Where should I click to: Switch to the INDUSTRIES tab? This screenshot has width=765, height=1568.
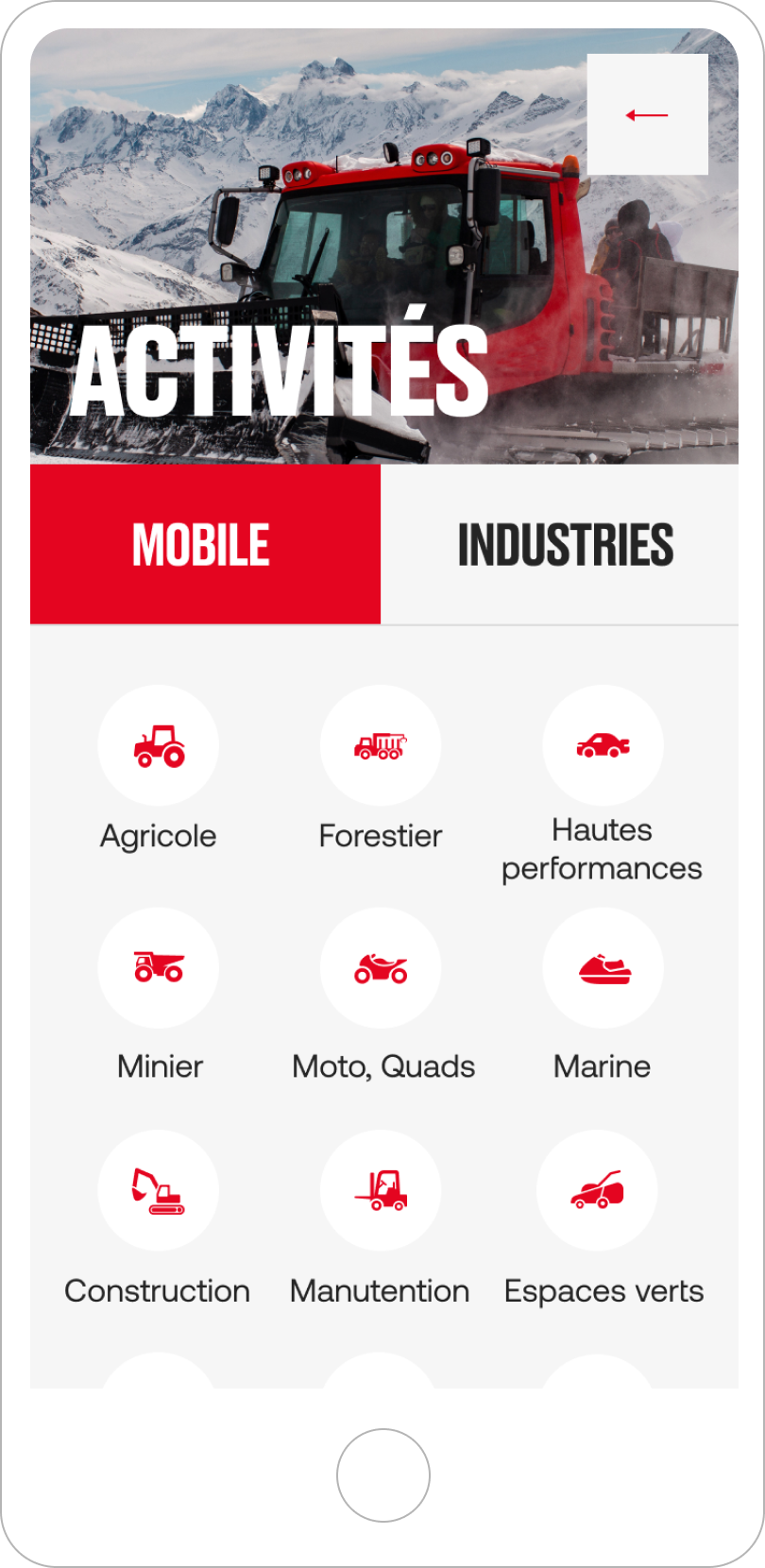pyautogui.click(x=567, y=544)
